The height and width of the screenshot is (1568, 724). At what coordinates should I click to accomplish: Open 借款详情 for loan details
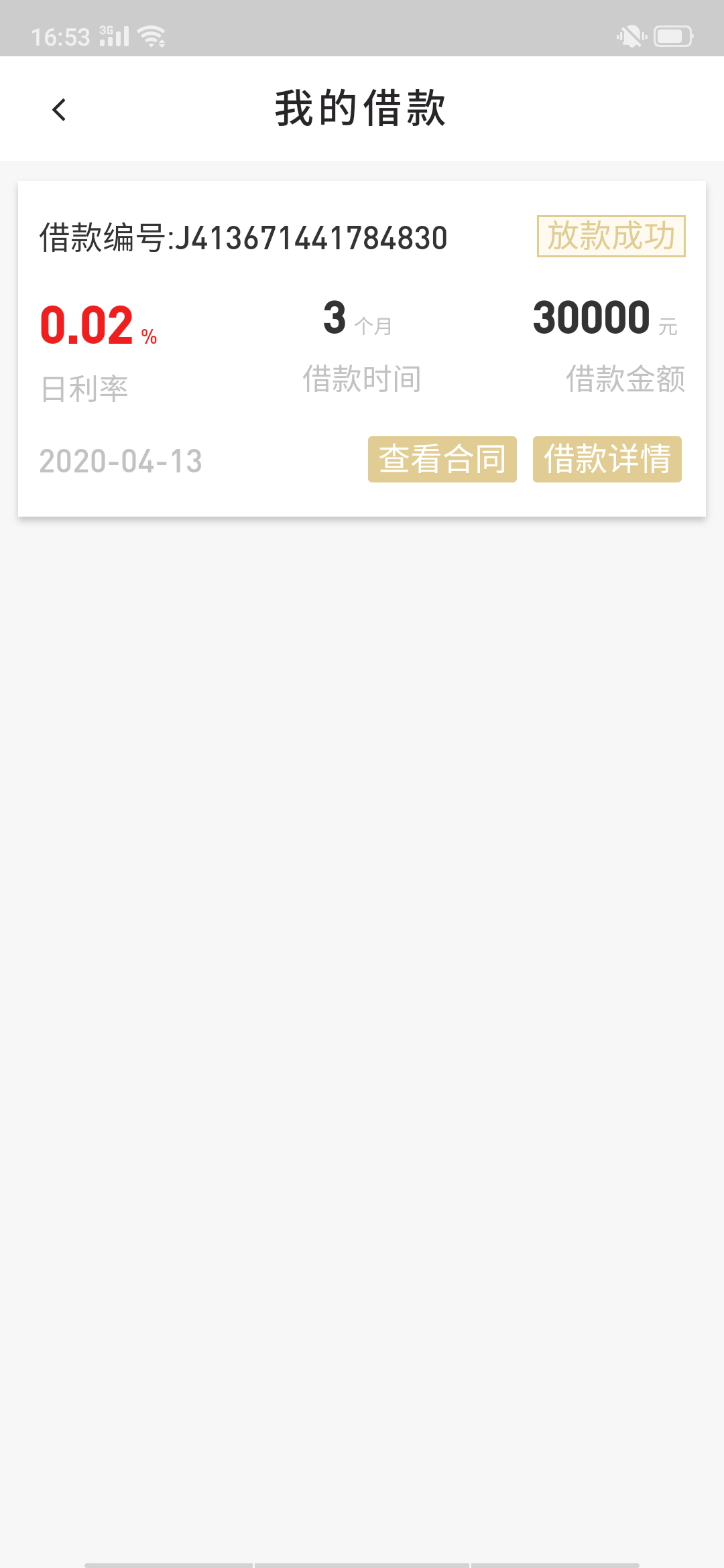click(x=607, y=459)
